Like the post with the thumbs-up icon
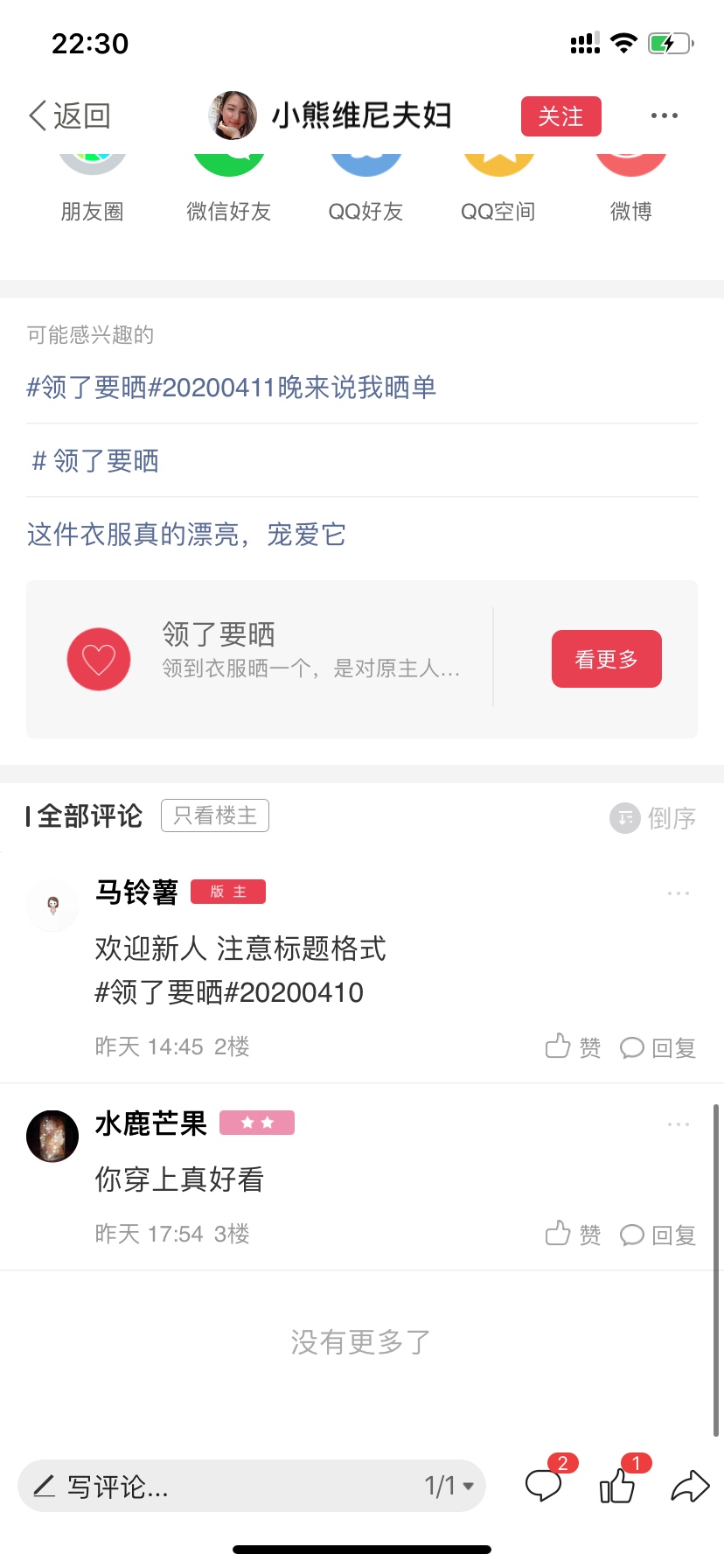This screenshot has height=1568, width=724. 619,1484
